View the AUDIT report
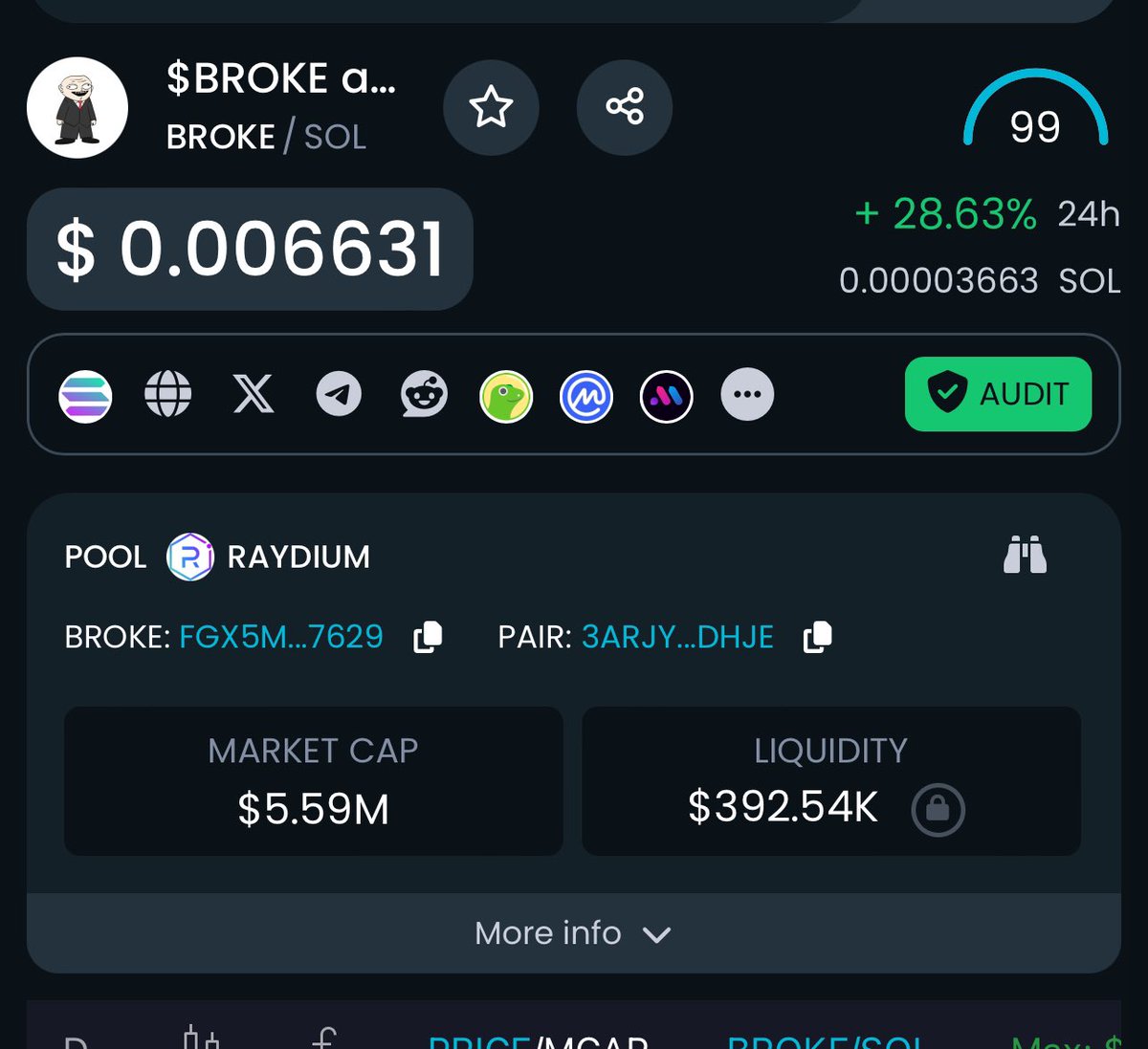This screenshot has width=1148, height=1049. pyautogui.click(x=998, y=394)
